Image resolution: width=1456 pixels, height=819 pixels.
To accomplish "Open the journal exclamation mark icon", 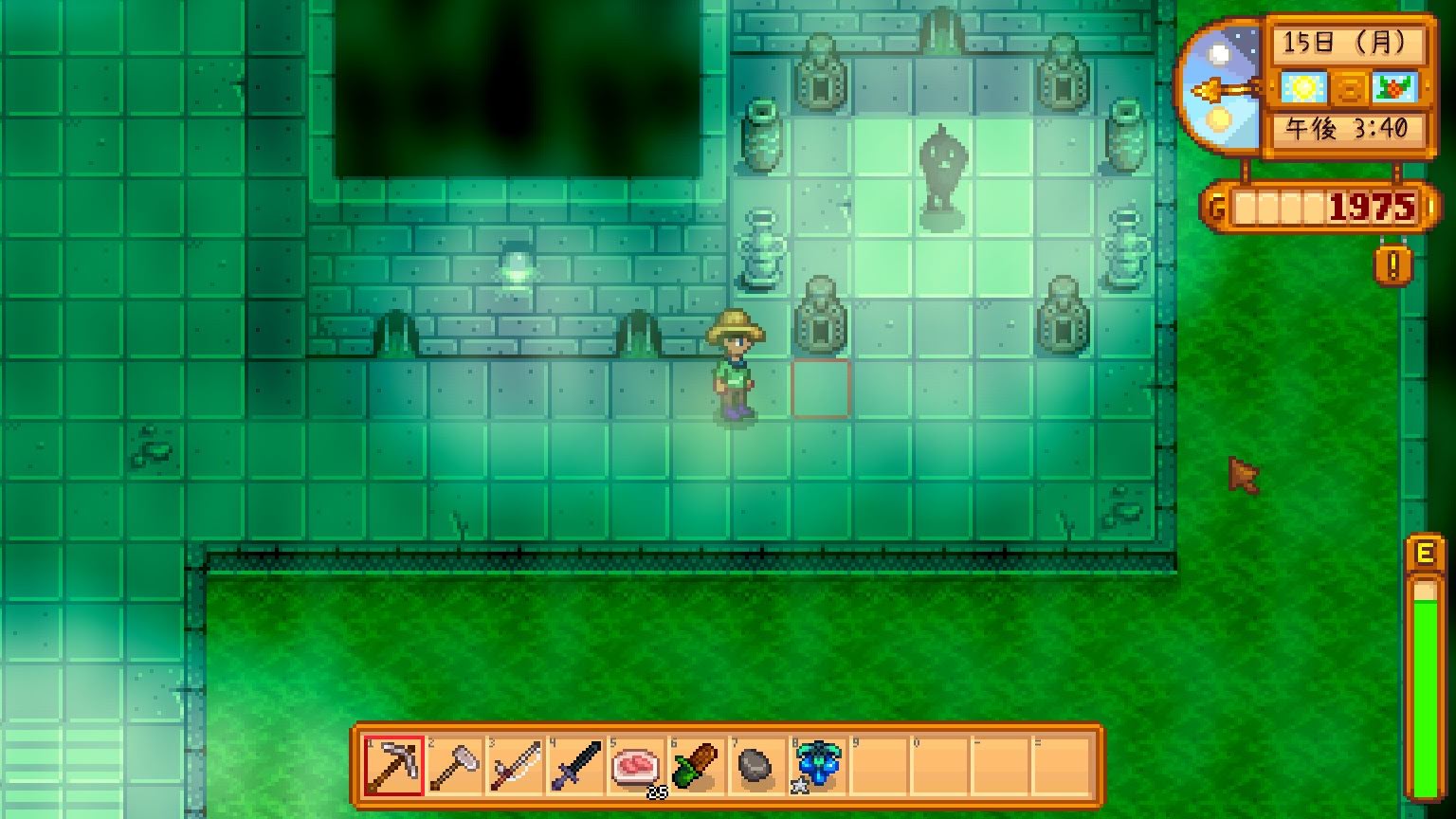I will pyautogui.click(x=1392, y=265).
